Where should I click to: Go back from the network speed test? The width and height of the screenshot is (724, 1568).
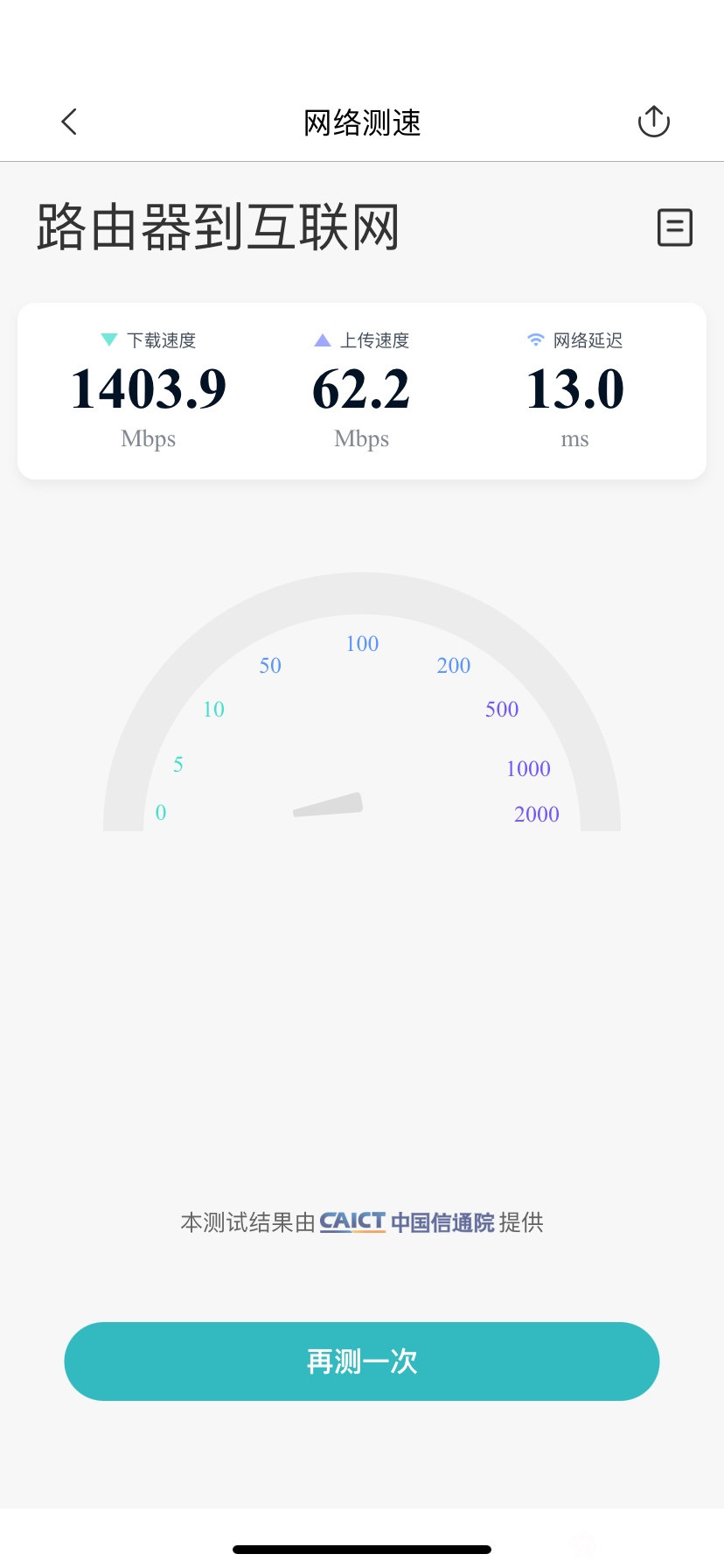click(70, 122)
